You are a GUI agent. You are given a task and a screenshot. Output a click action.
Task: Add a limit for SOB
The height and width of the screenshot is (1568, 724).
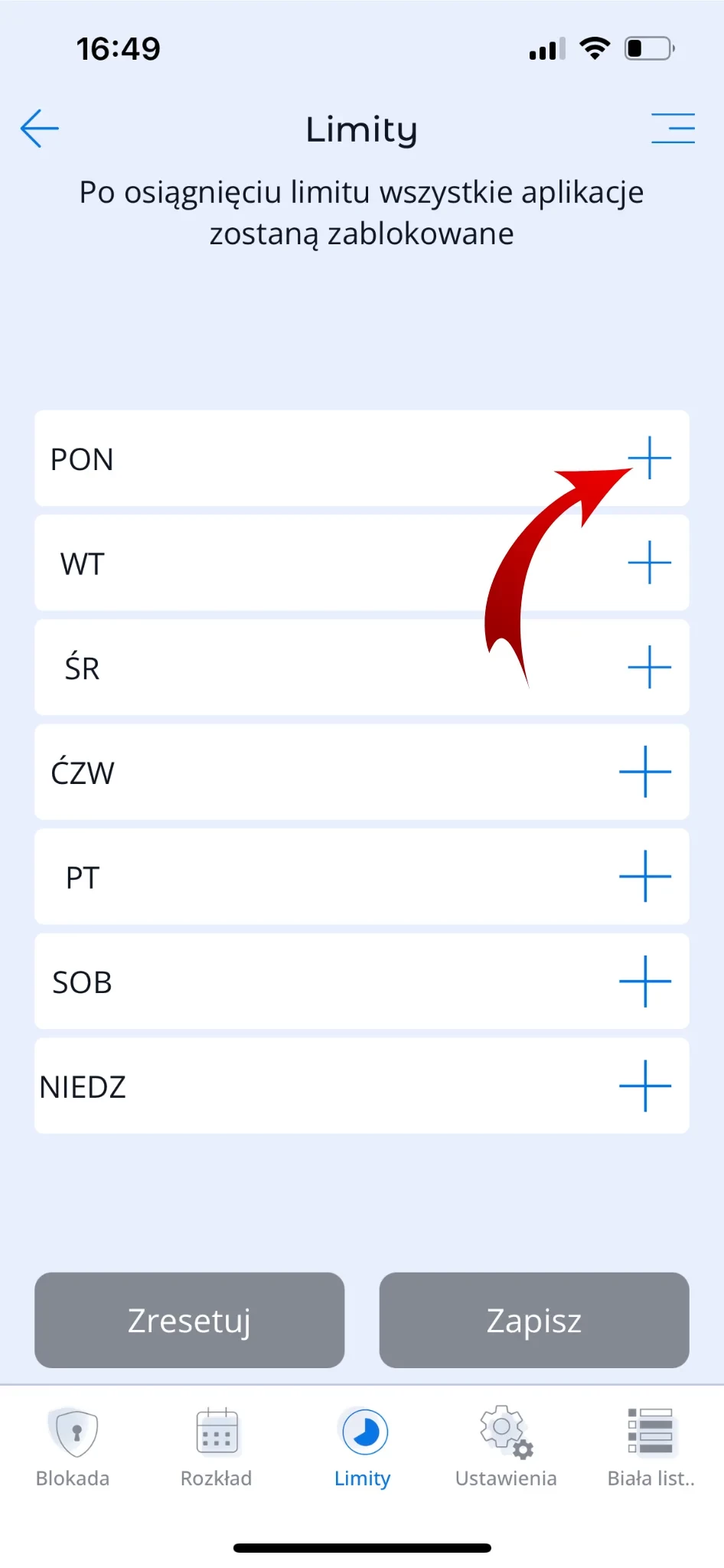(x=645, y=981)
